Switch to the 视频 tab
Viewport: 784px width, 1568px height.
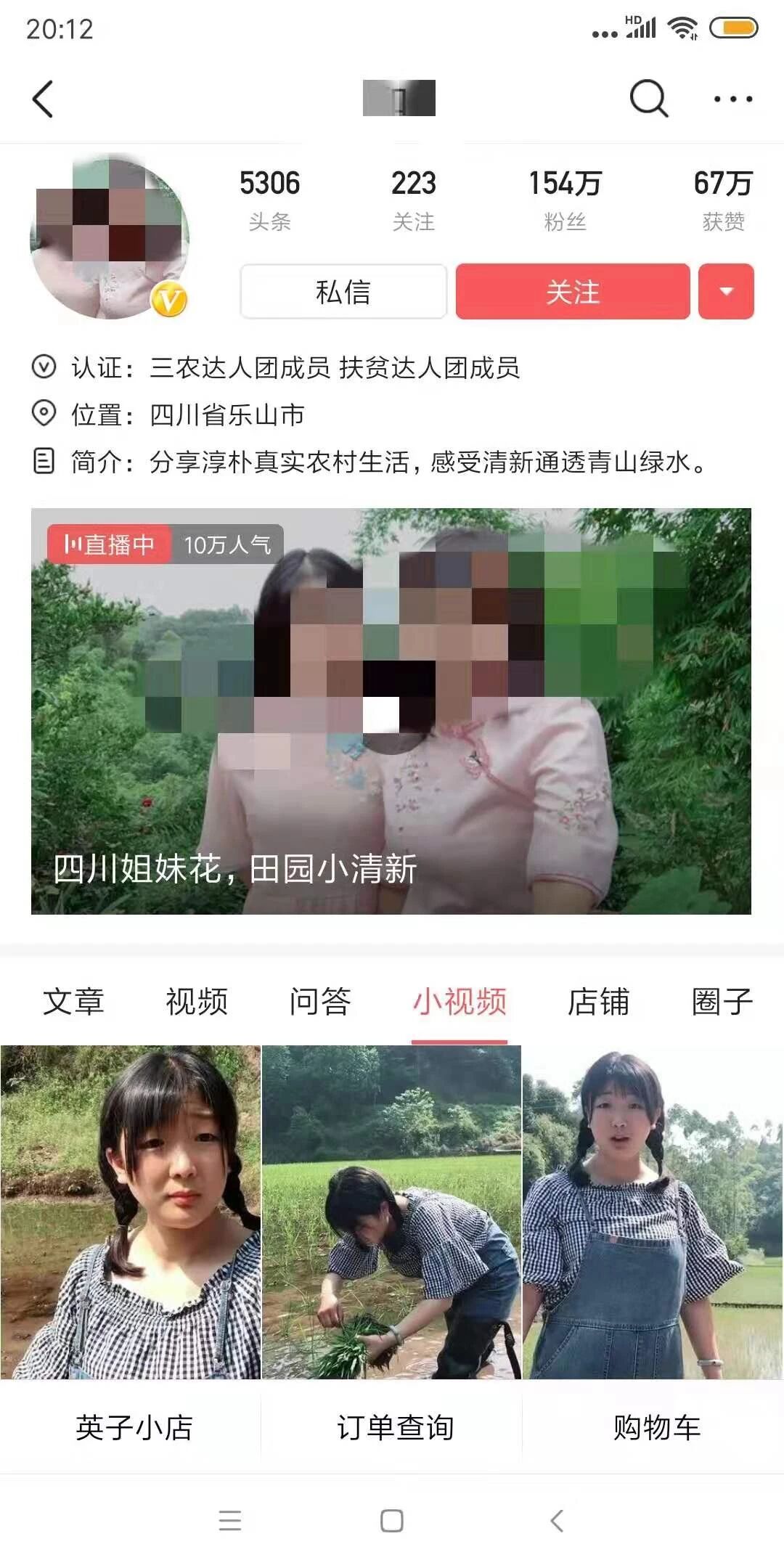point(197,1002)
